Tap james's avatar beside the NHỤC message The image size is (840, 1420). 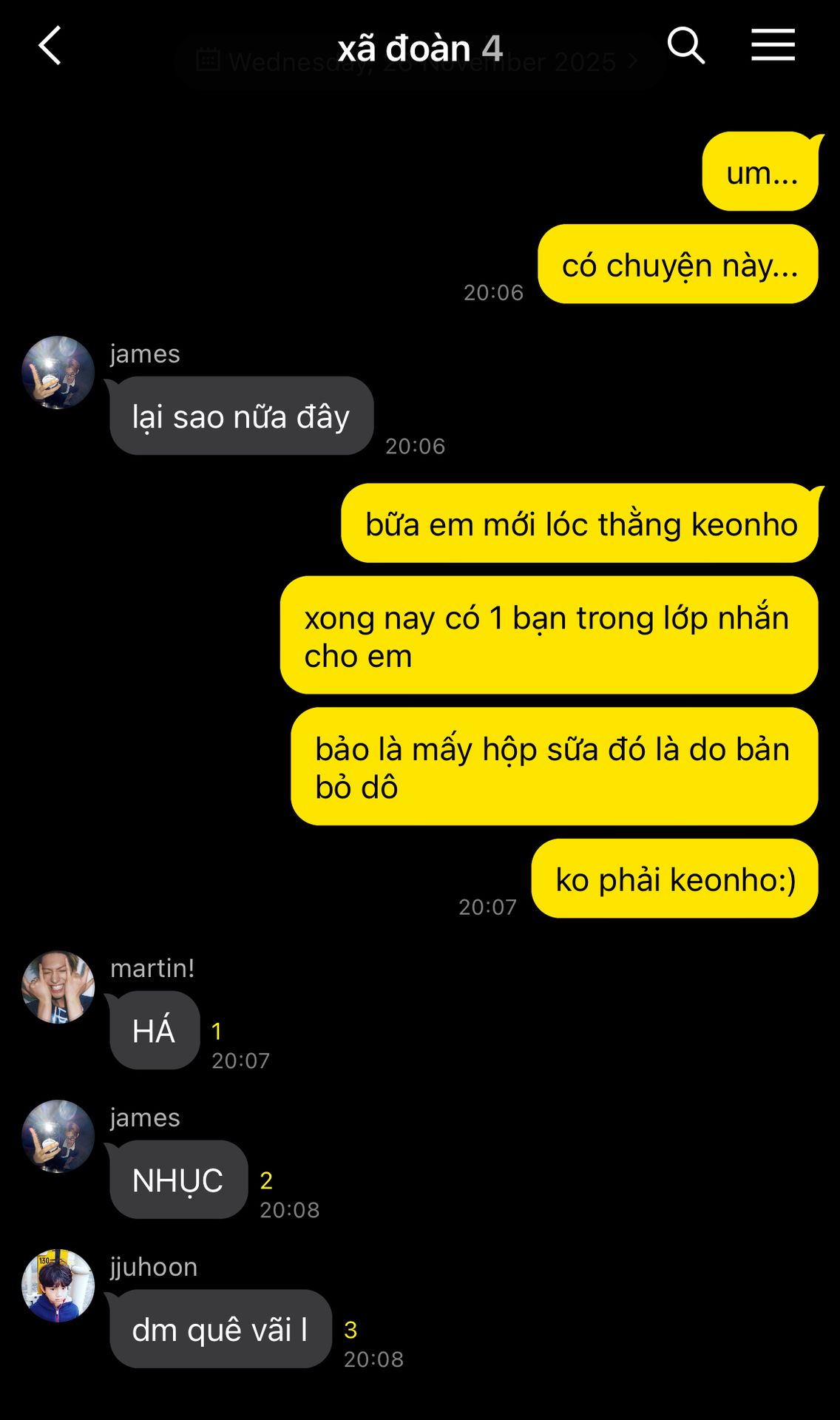tap(58, 1137)
